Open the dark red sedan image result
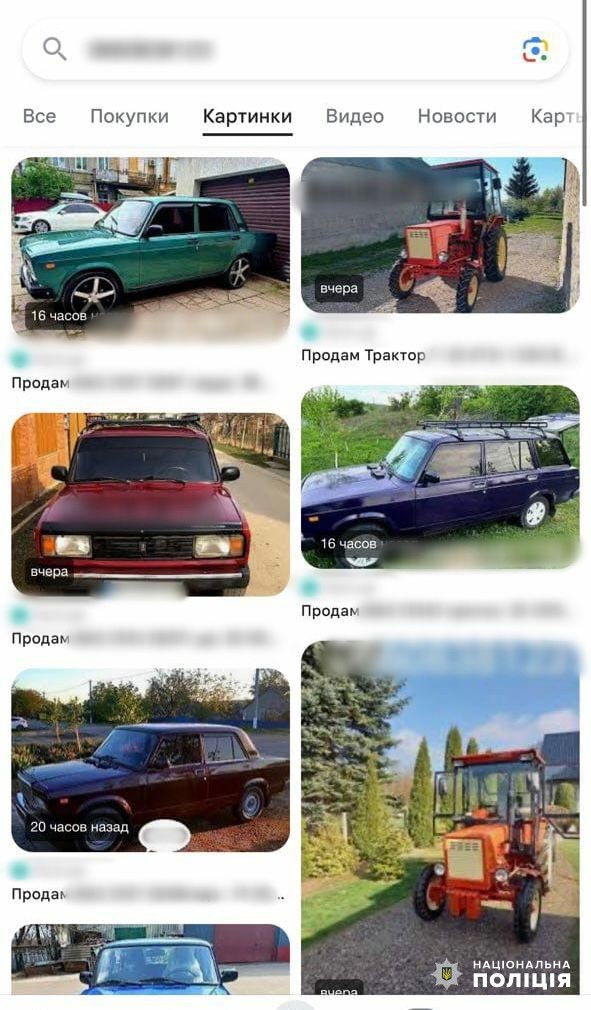The width and height of the screenshot is (591, 1010). point(151,760)
